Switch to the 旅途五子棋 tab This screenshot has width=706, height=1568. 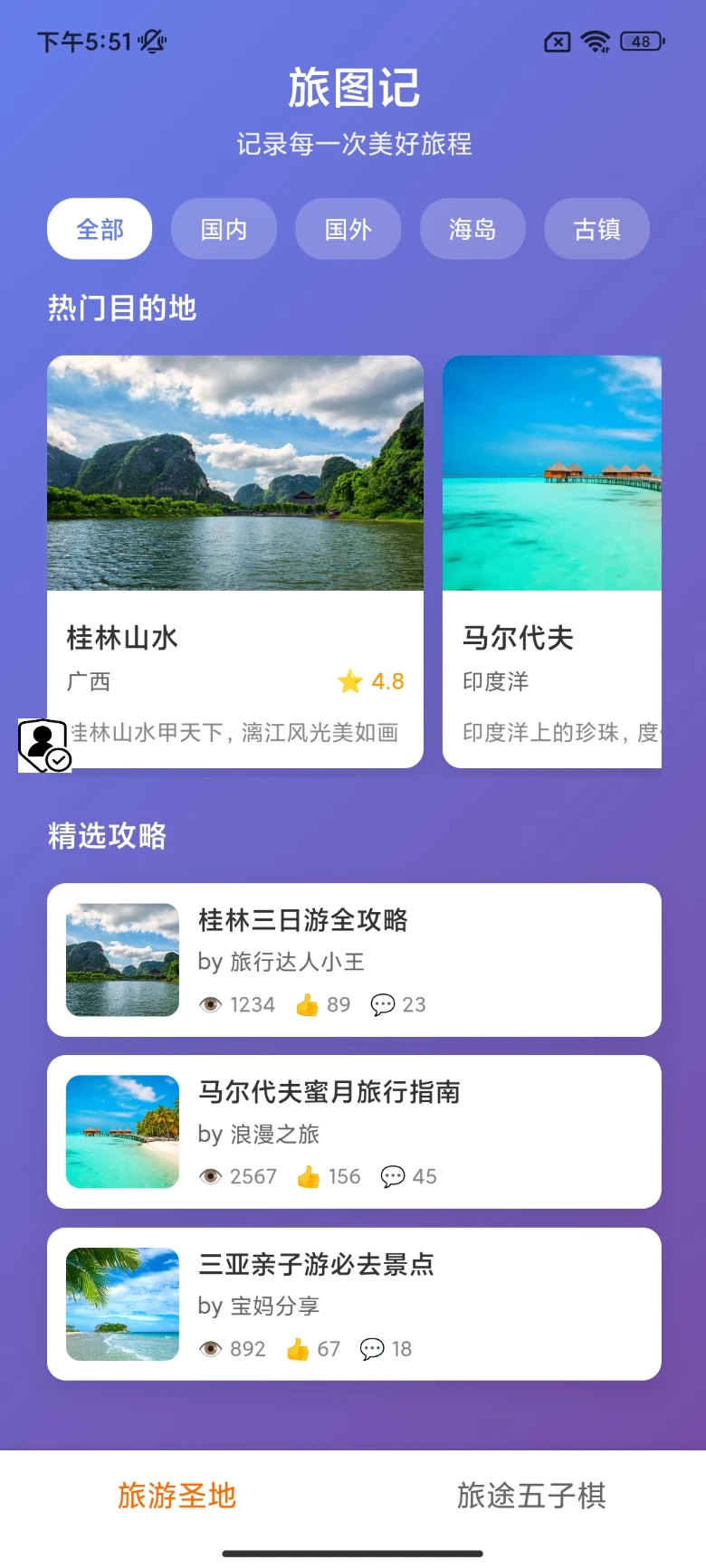(x=529, y=1497)
